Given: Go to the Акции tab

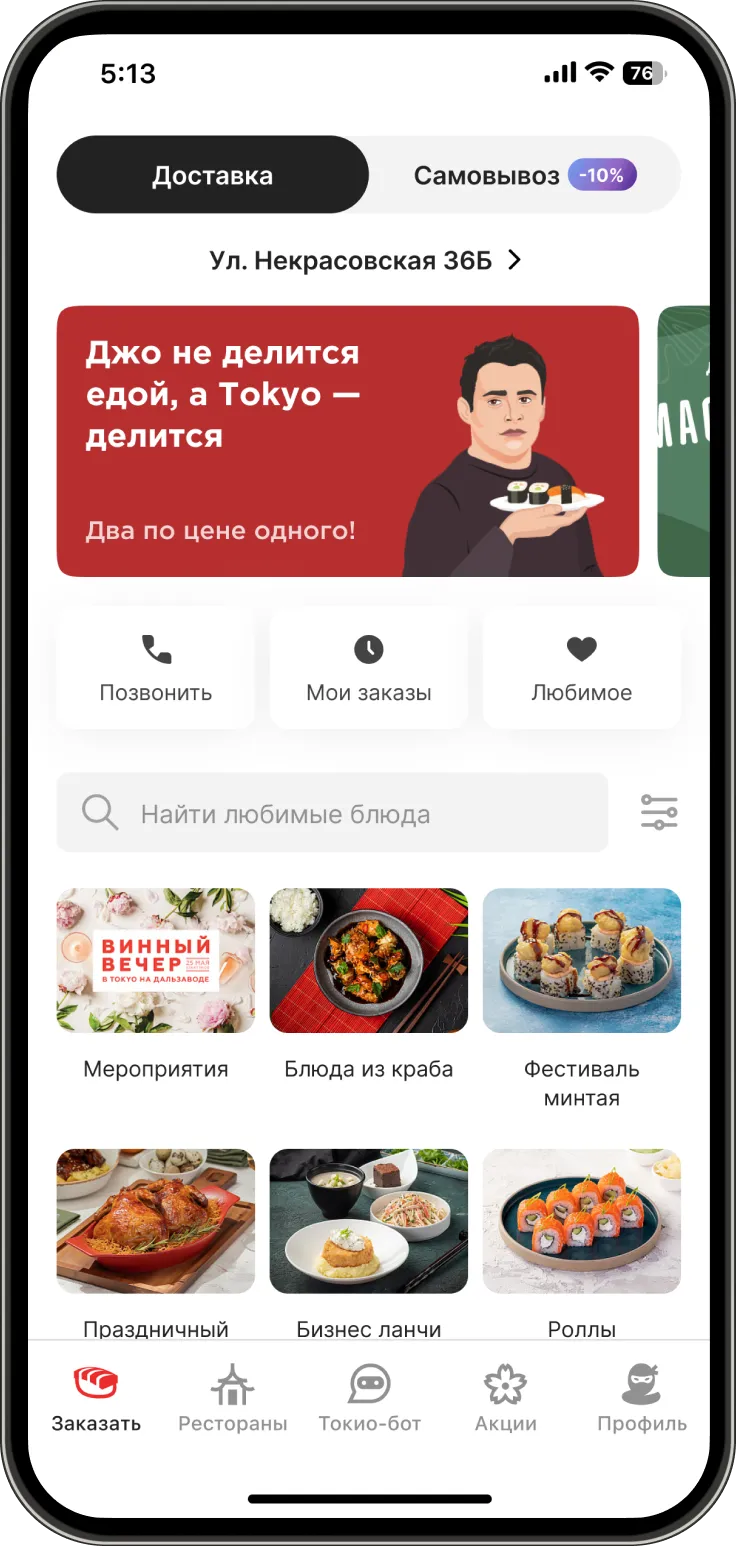Looking at the screenshot, I should coord(505,1398).
